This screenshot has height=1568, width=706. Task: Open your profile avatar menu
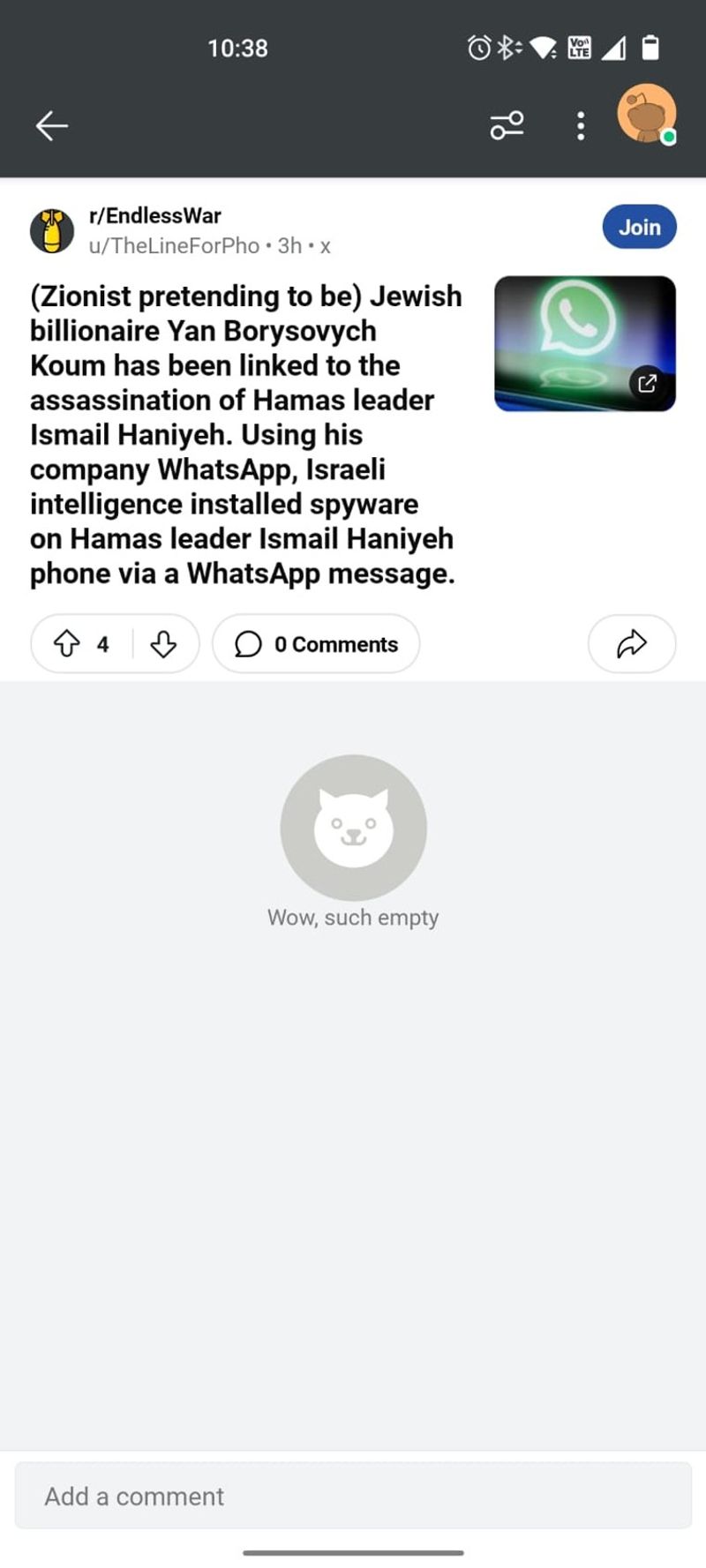647,115
